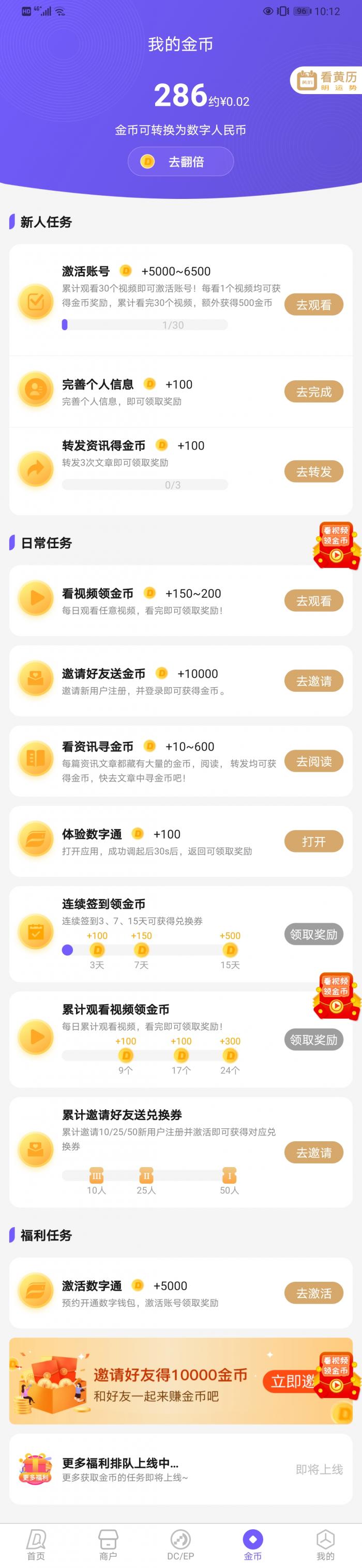
Task: Tap 去观看 for 看视频领金币
Action: [x=313, y=601]
